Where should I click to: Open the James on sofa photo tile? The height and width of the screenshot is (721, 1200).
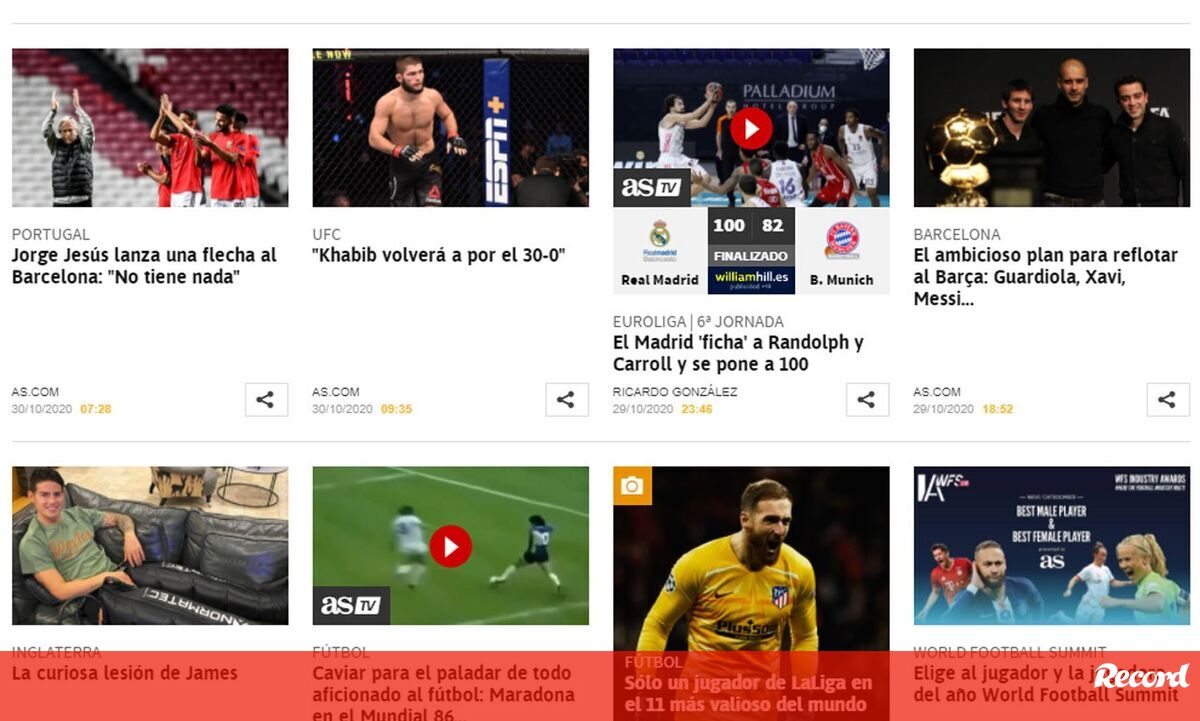coord(150,546)
